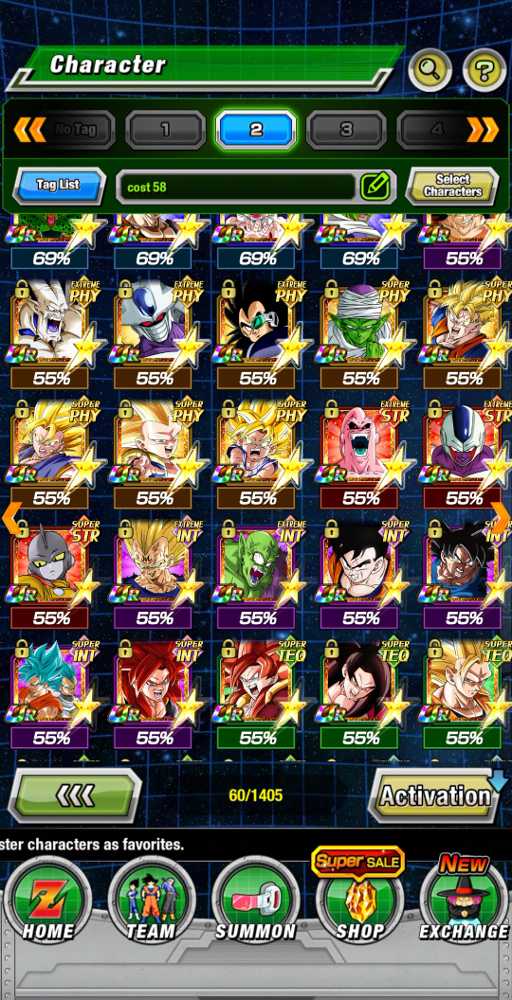
Task: Open the question mark help
Action: coord(484,70)
